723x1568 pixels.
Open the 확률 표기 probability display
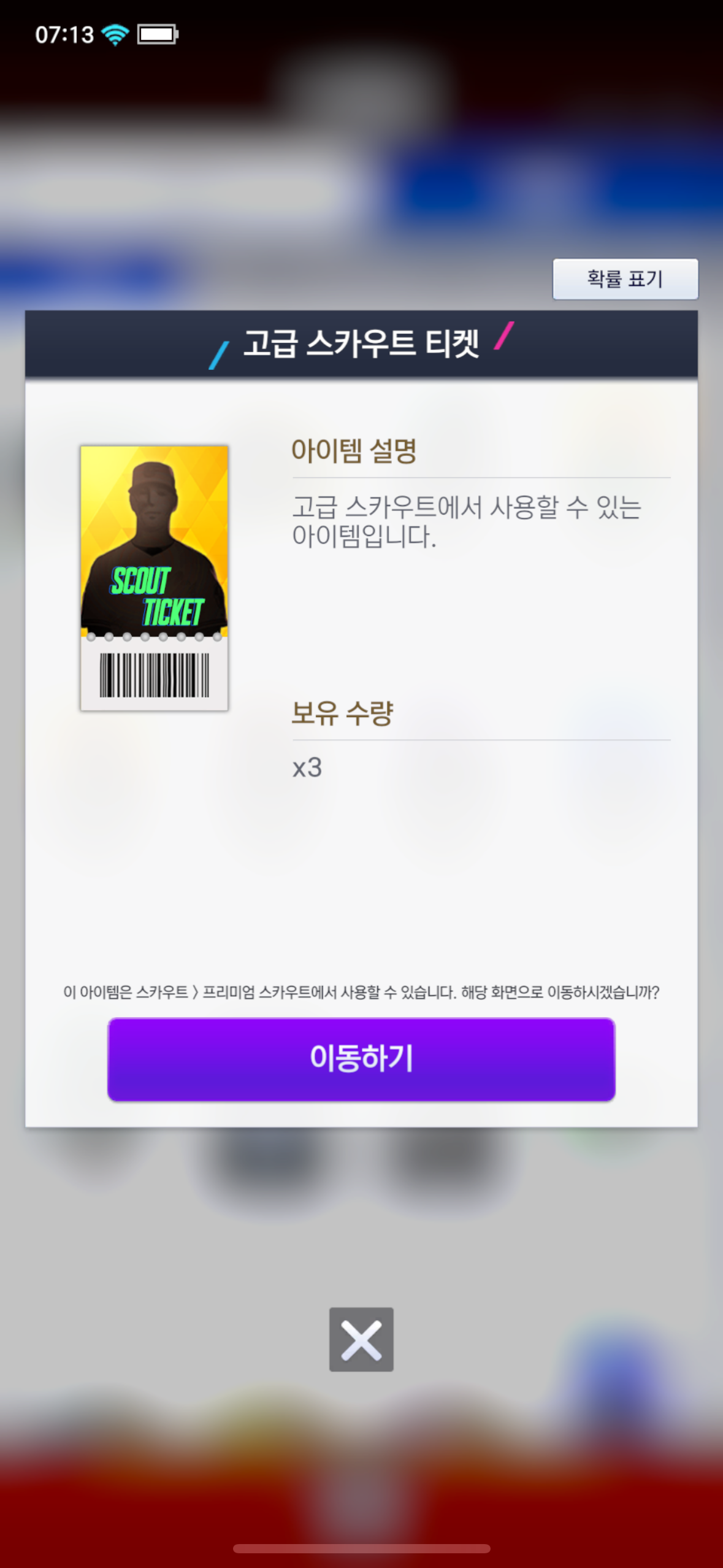625,279
